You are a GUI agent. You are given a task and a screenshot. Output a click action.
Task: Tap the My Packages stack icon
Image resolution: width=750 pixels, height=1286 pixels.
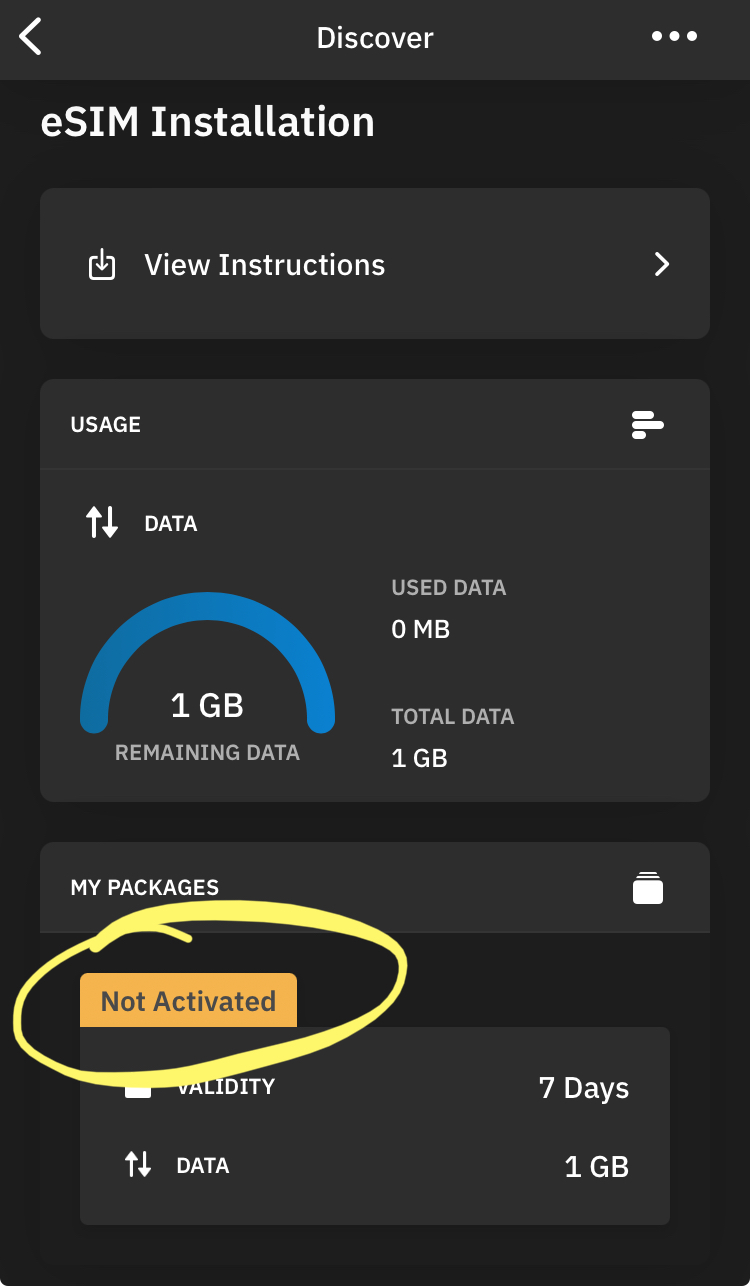click(648, 887)
